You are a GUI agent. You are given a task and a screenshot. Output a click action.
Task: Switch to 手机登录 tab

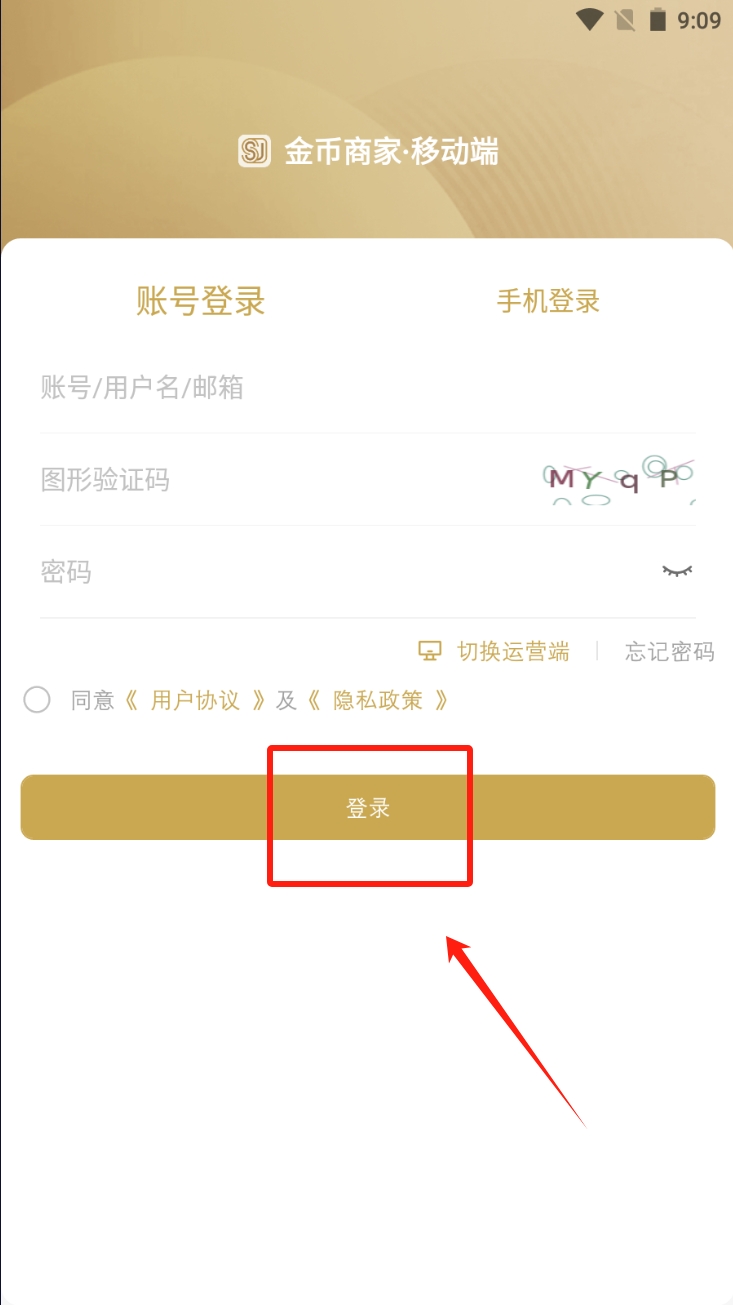tap(548, 301)
